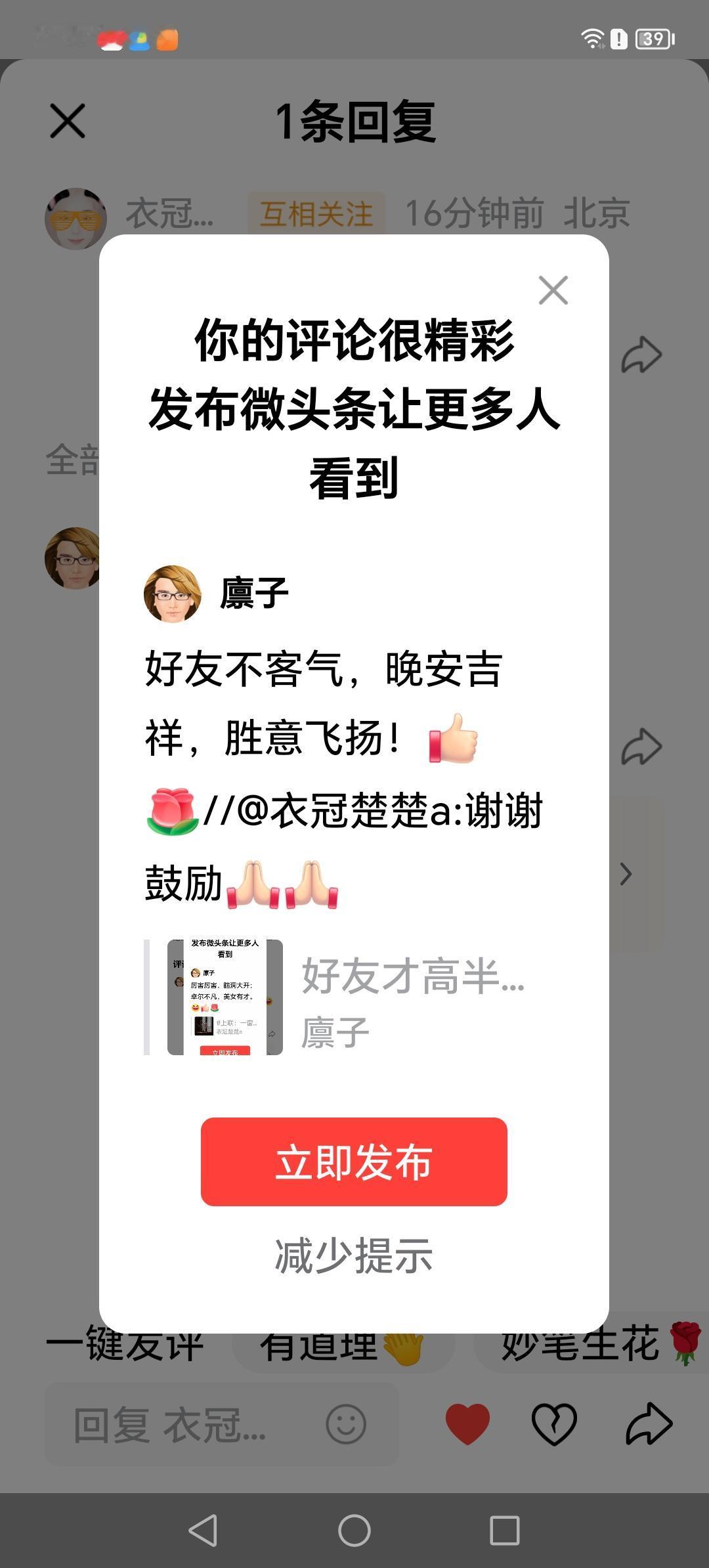Close the 1条回复 panel

click(66, 121)
